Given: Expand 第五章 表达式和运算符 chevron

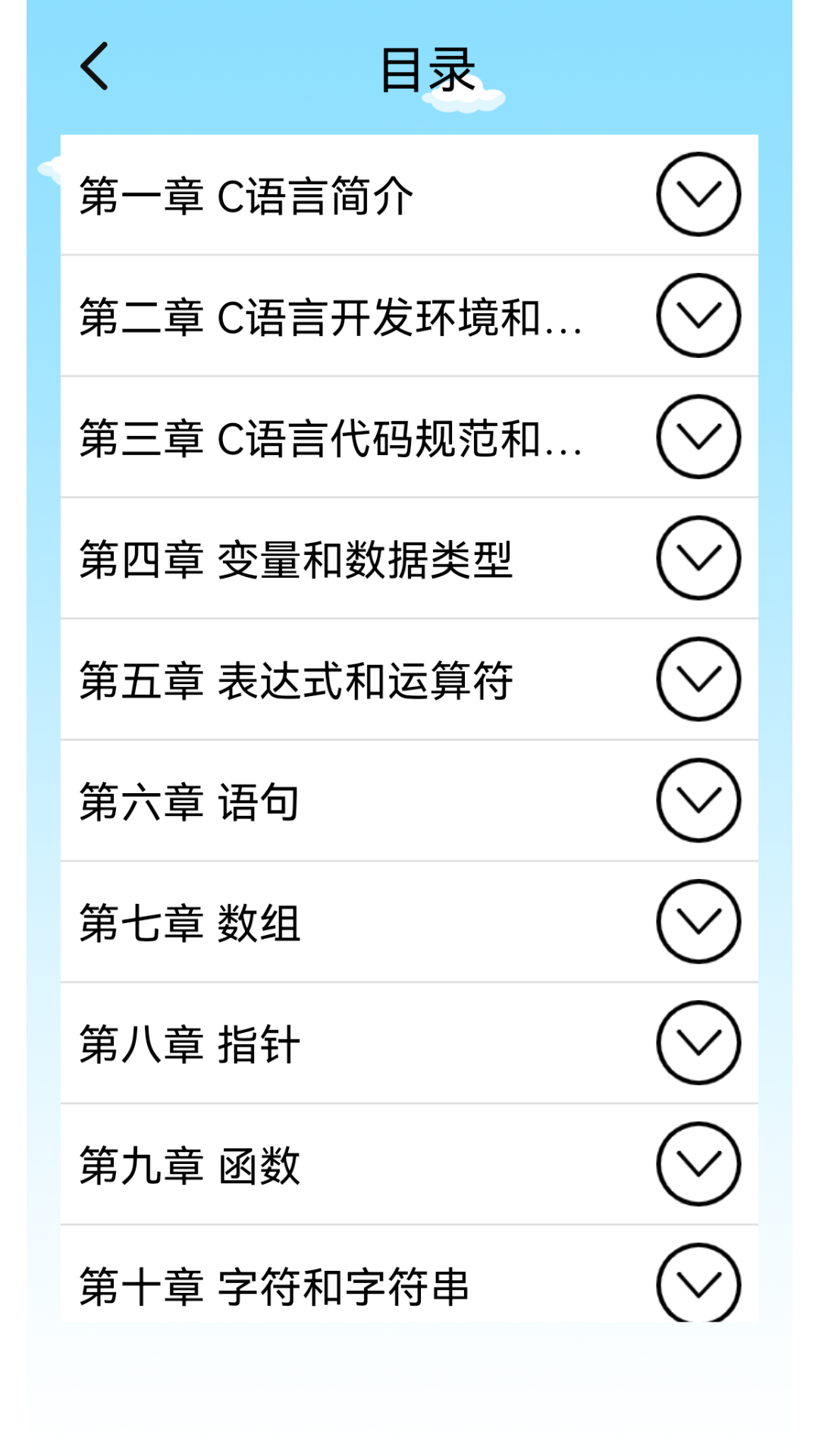Looking at the screenshot, I should point(699,678).
